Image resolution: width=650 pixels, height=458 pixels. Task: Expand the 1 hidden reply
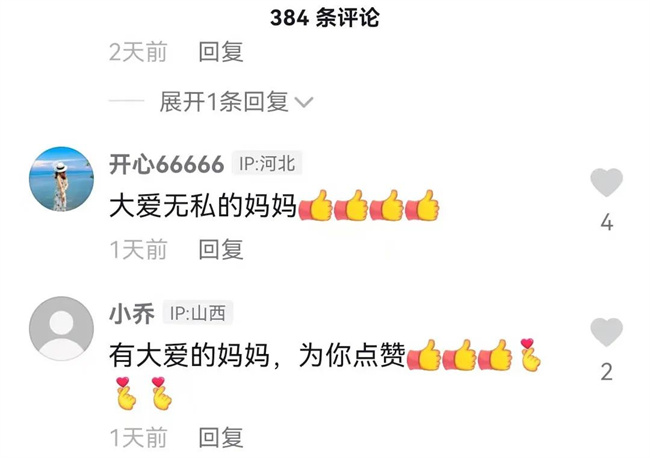coord(236,101)
